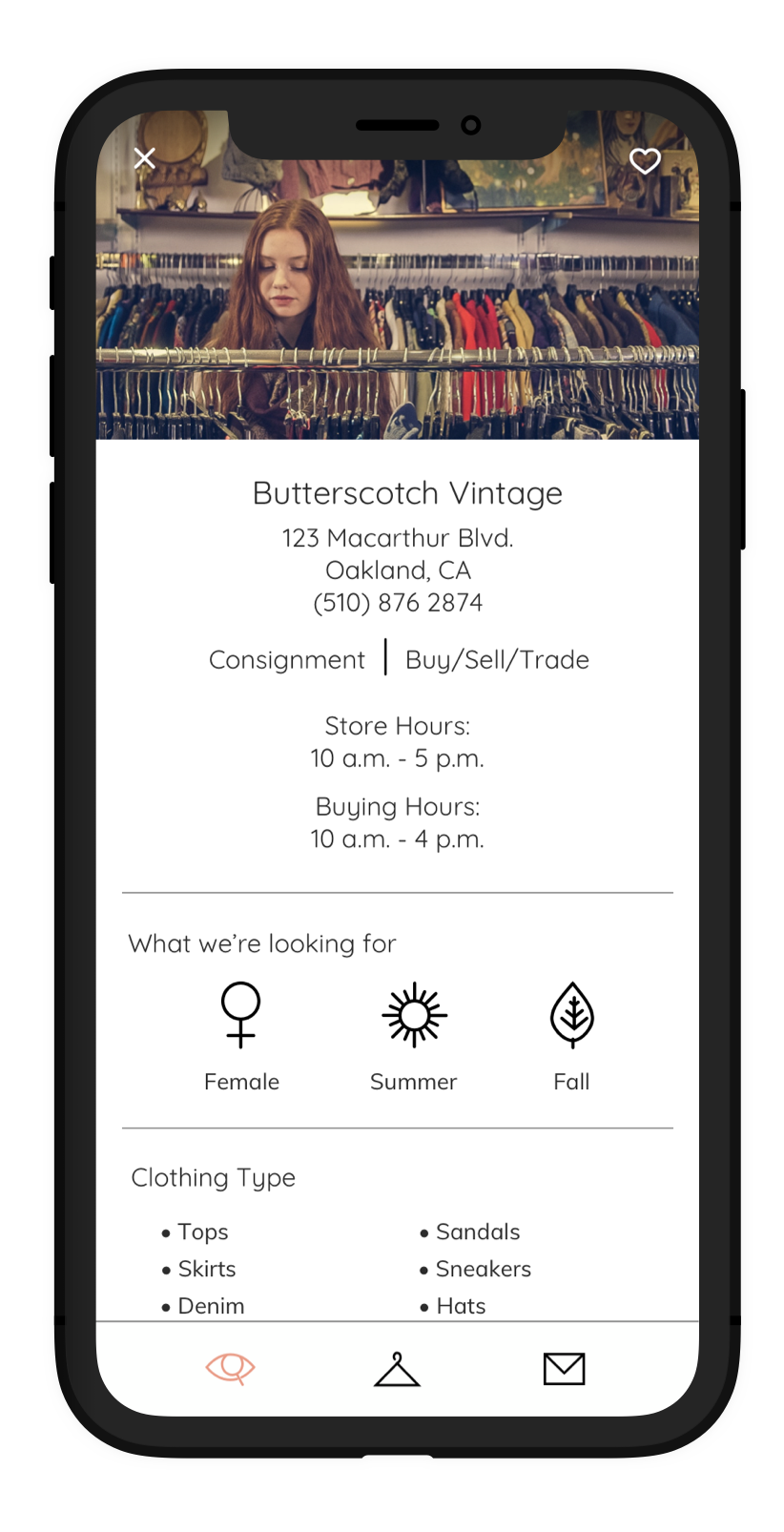Switch to the eye discover tab

[x=230, y=1368]
